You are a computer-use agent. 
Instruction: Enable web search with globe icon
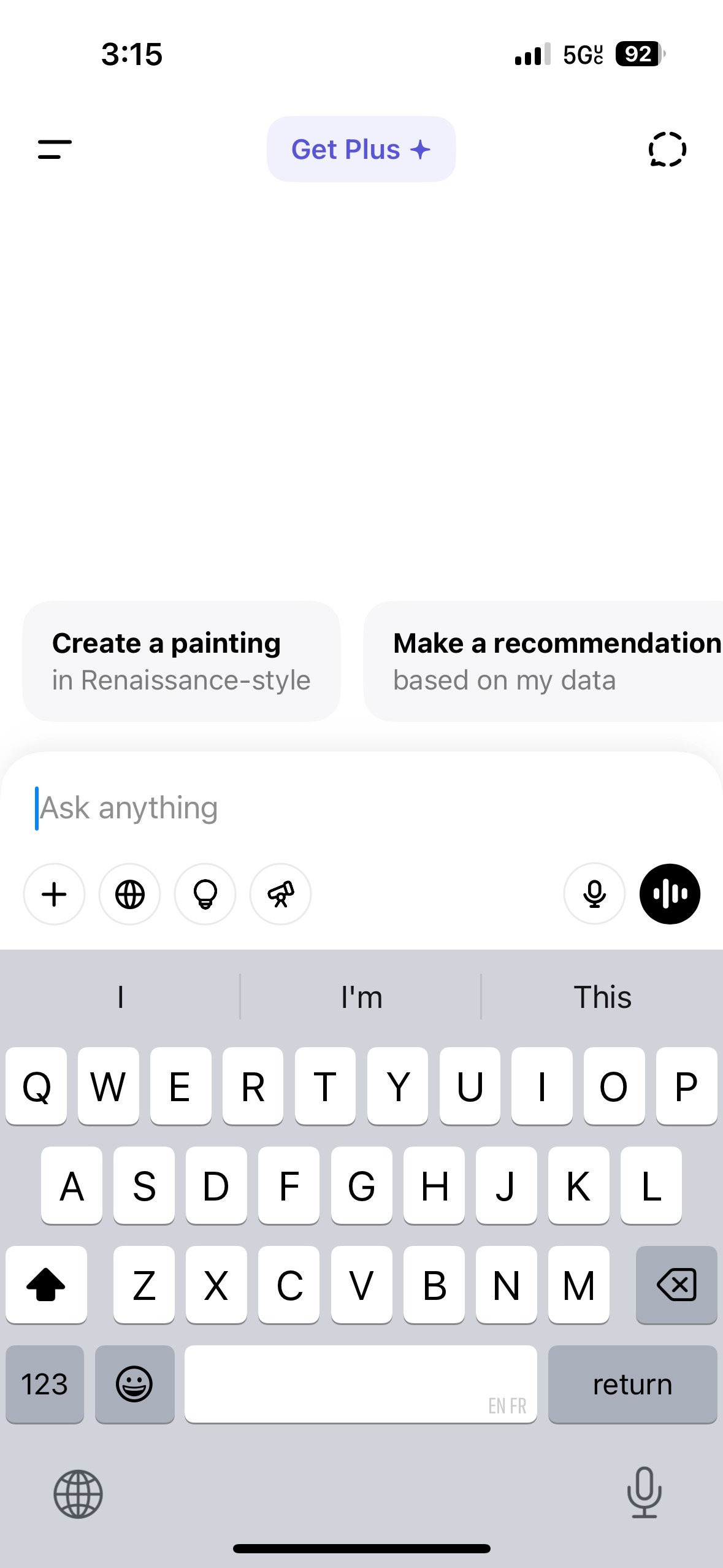130,894
